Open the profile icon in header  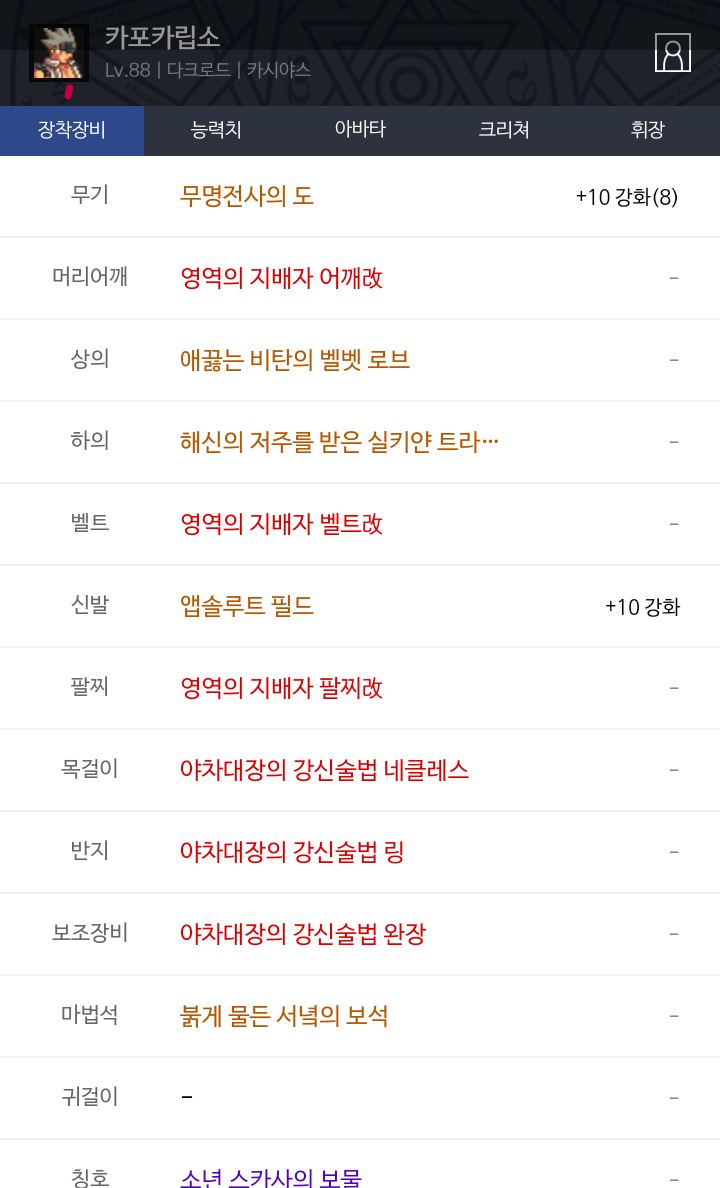pyautogui.click(x=672, y=53)
